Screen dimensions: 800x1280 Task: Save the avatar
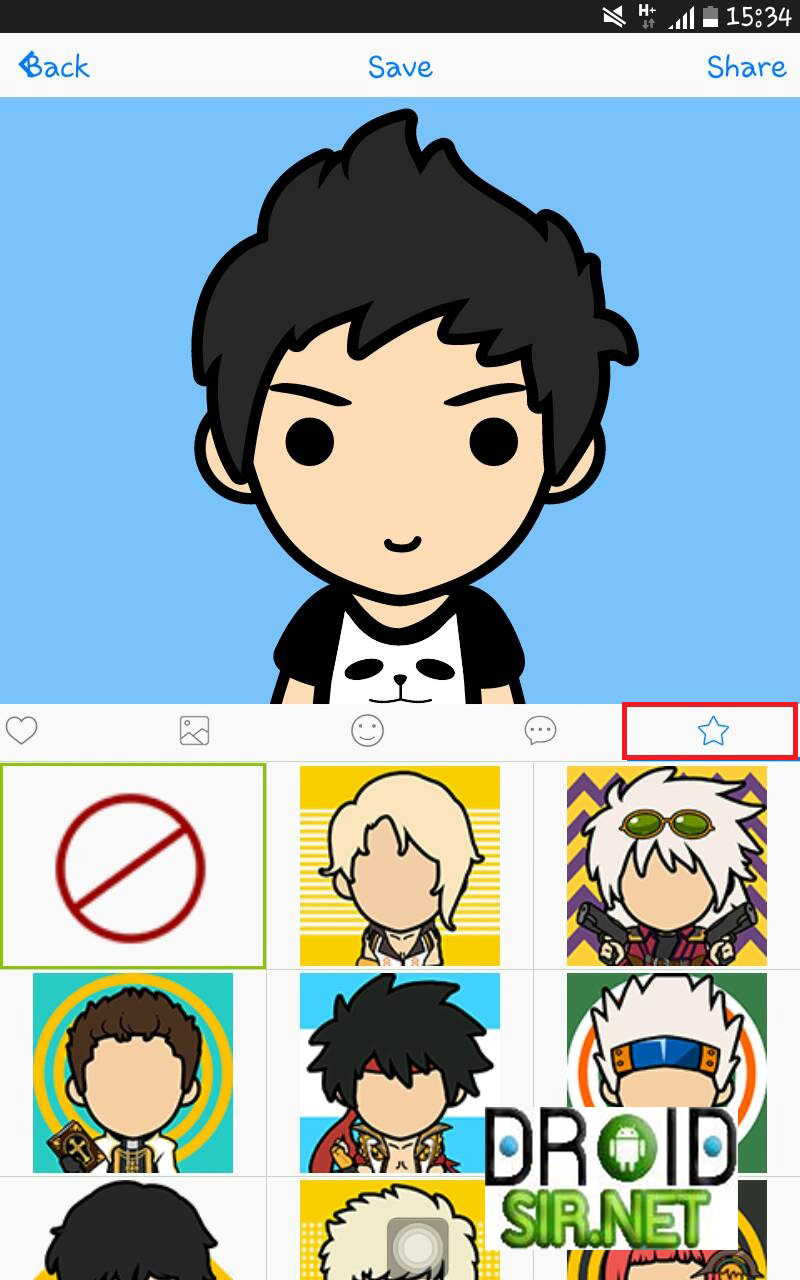(400, 66)
